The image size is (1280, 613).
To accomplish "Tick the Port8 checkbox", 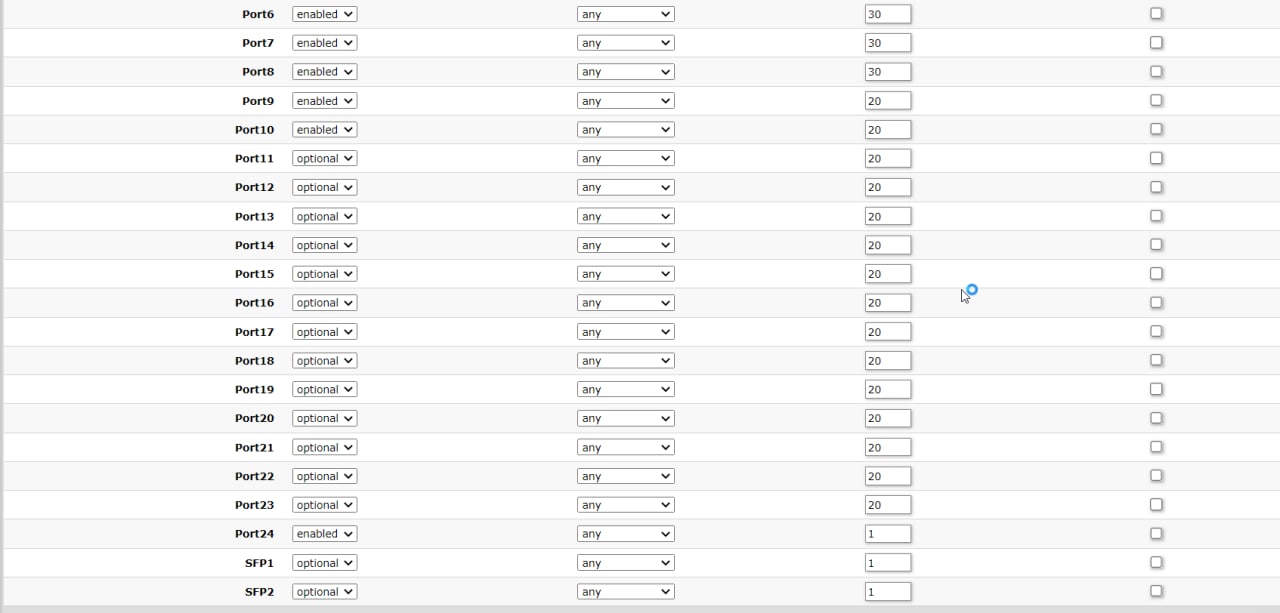I will 1156,72.
